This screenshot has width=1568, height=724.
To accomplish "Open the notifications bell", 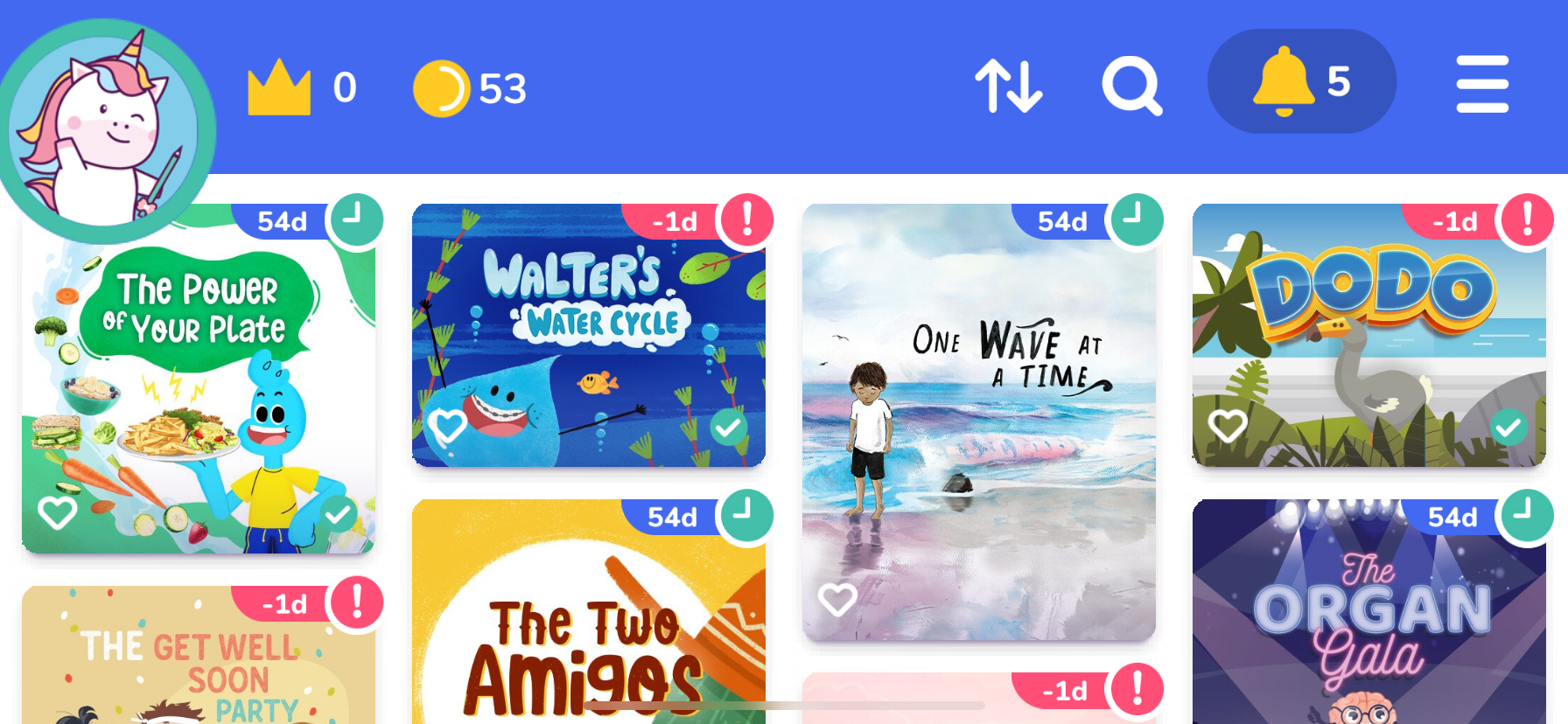I will click(x=1301, y=81).
